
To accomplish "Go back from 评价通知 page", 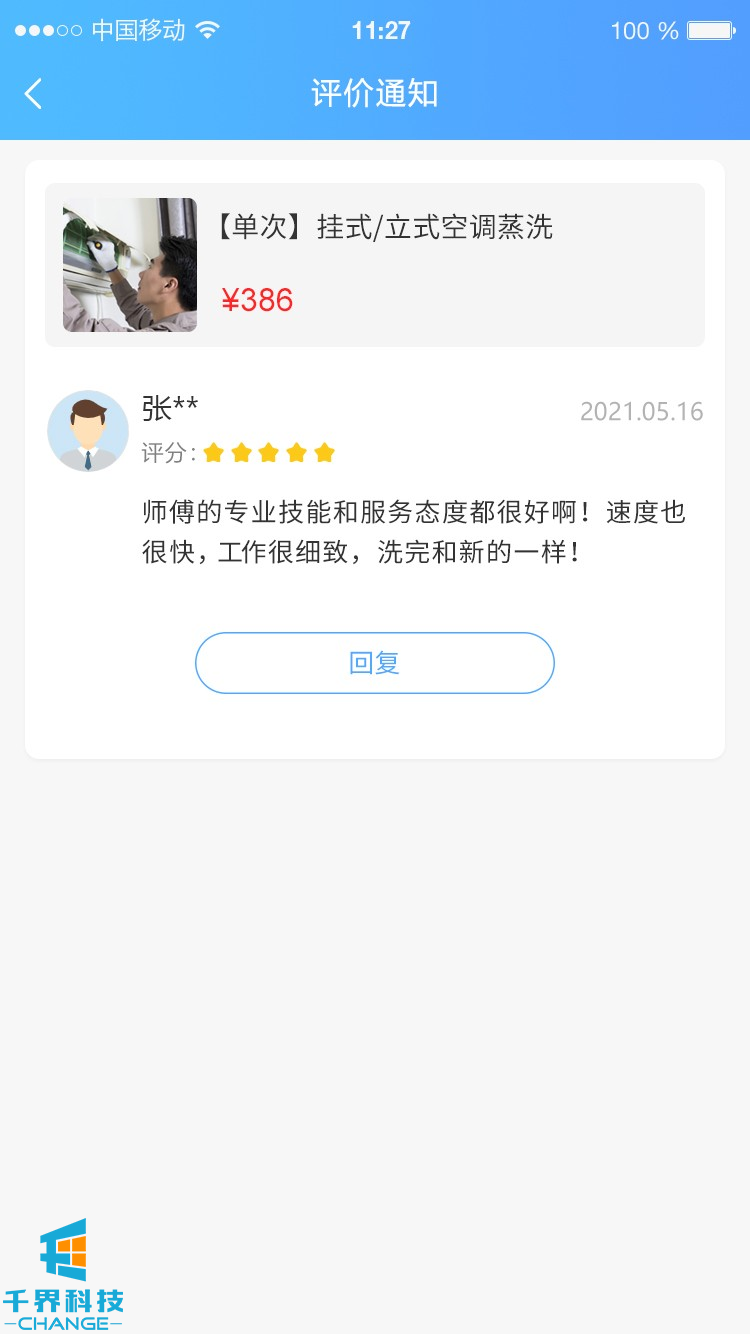I will point(34,94).
